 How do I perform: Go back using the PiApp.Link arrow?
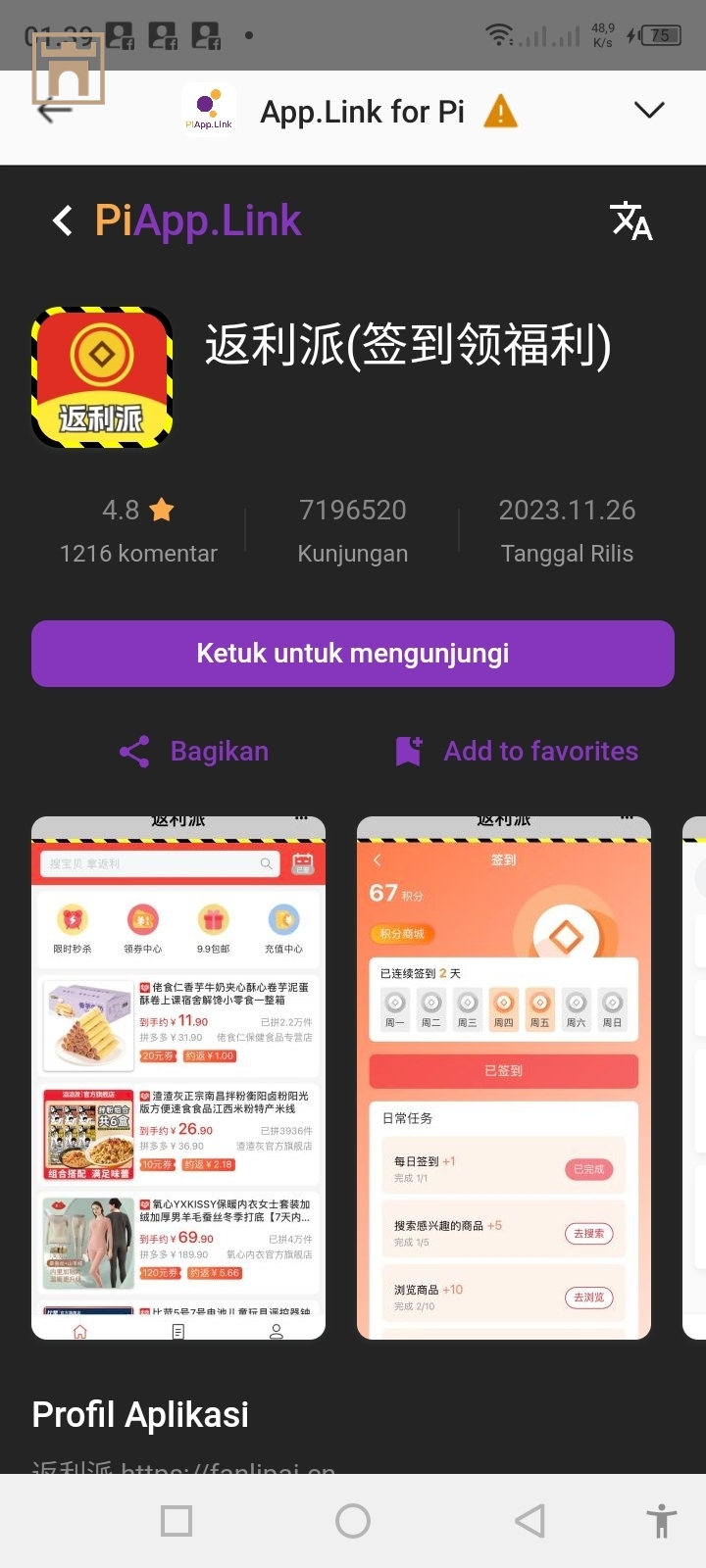(63, 220)
